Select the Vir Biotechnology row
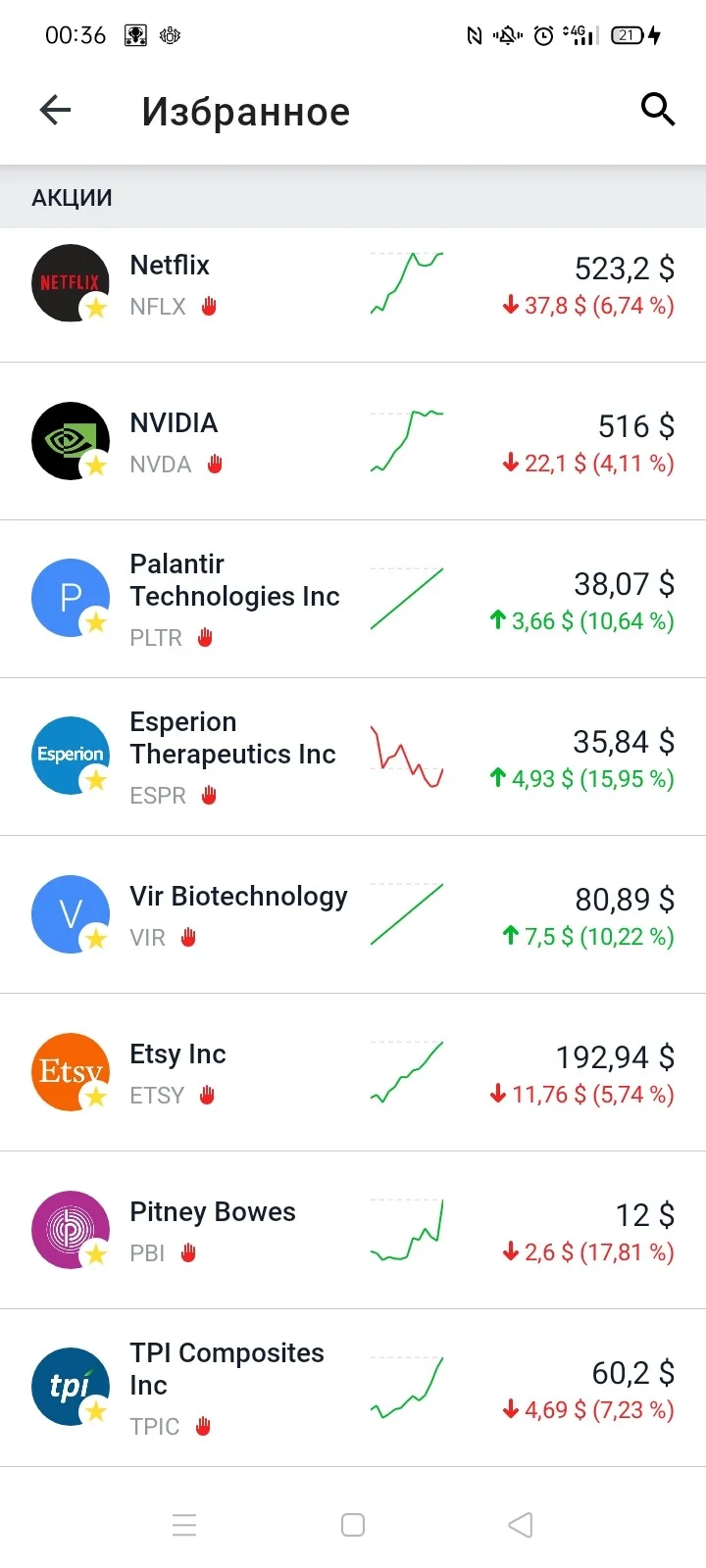Screen dimensions: 706x1568 tap(353, 914)
